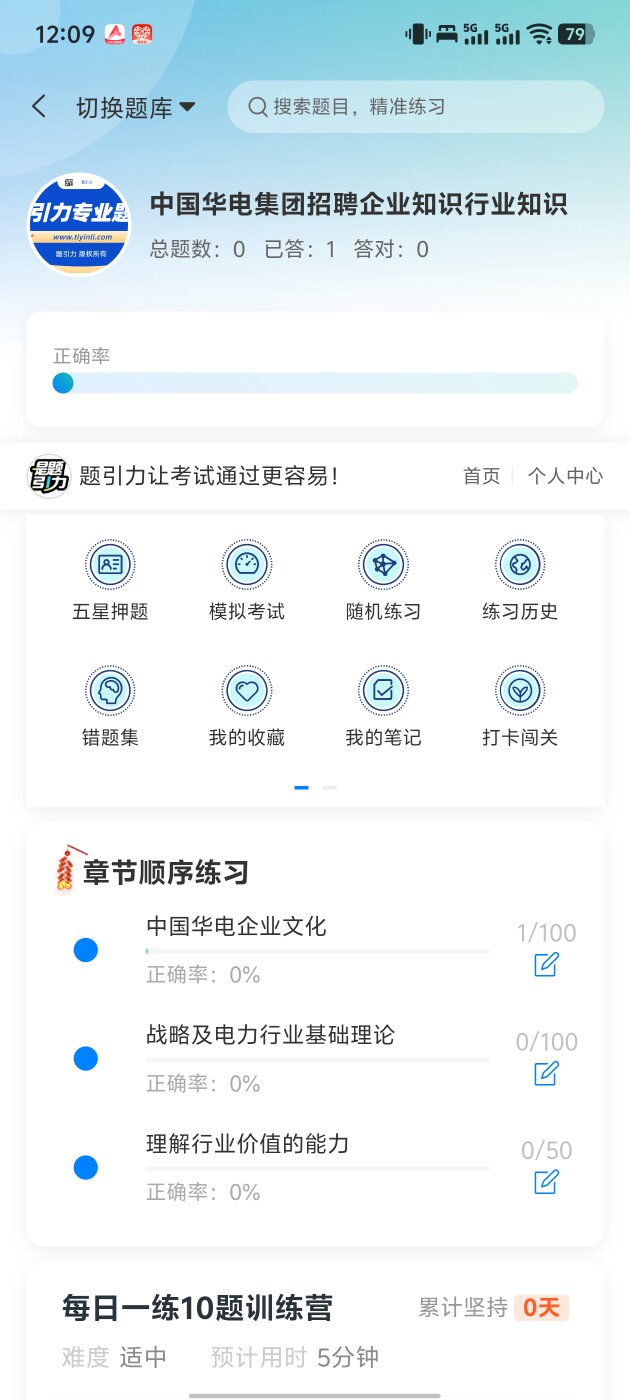Tap the edit icon beside 0/50

(546, 1182)
